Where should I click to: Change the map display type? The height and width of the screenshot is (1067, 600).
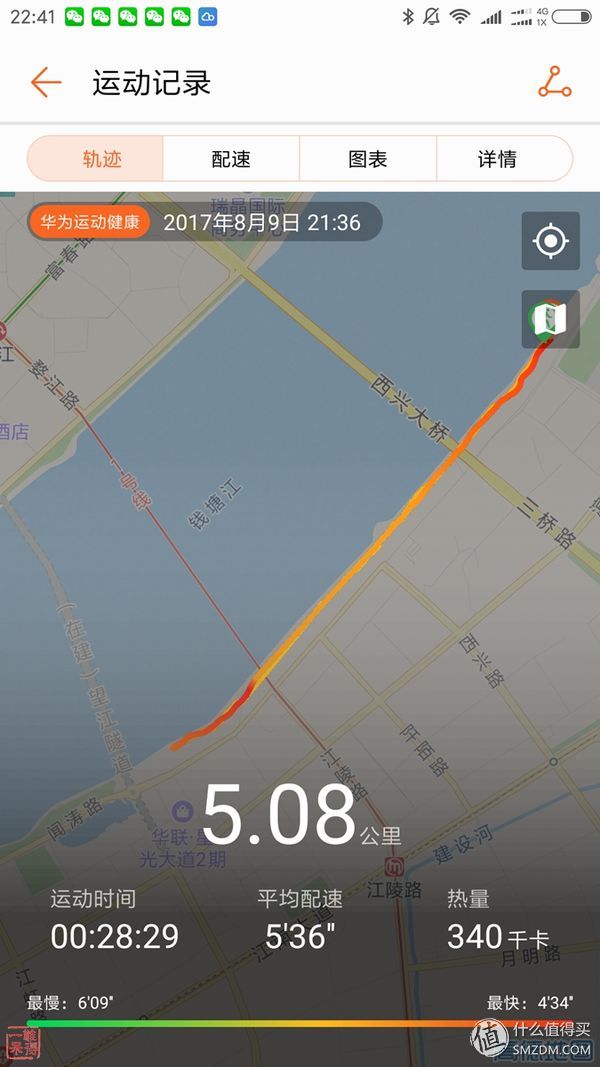click(x=550, y=319)
